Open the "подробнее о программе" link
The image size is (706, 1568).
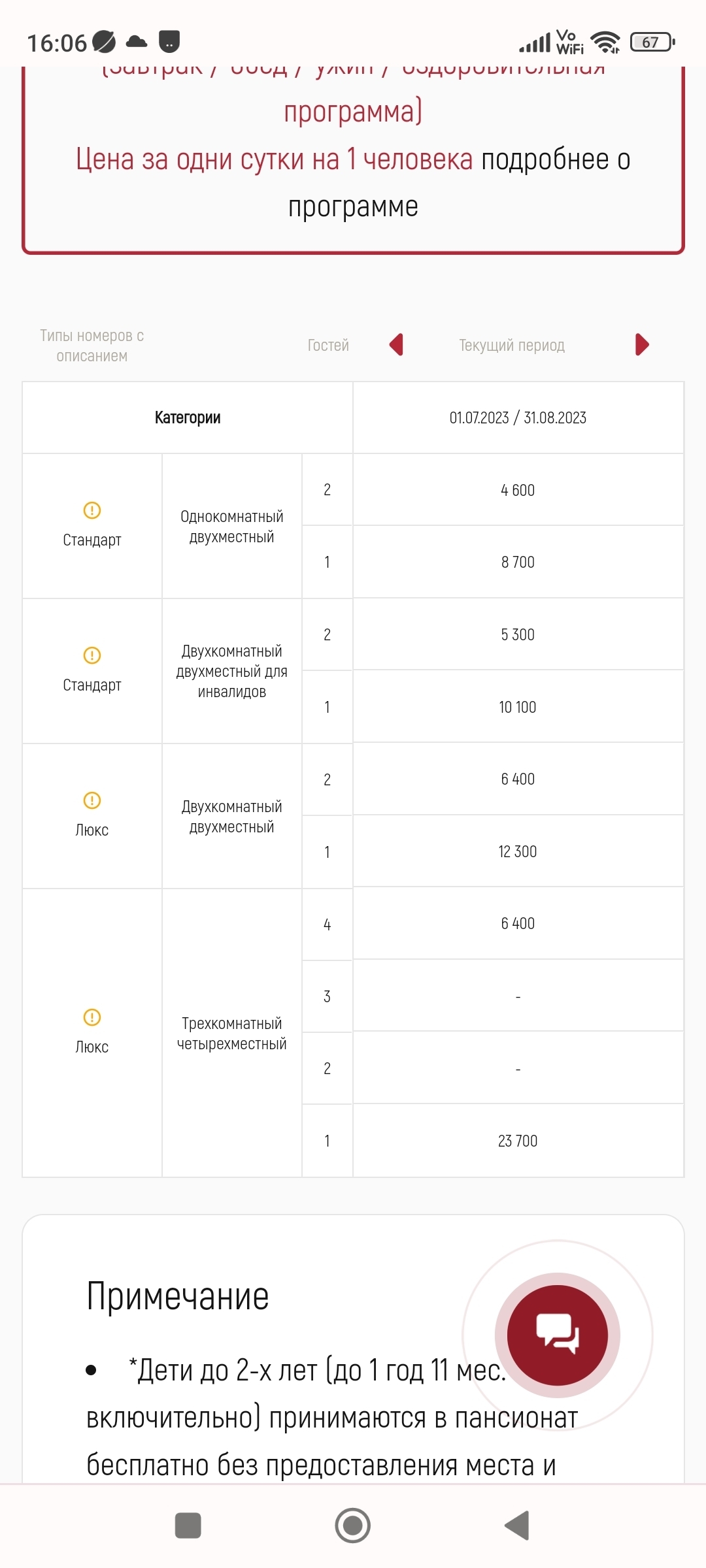pos(459,183)
